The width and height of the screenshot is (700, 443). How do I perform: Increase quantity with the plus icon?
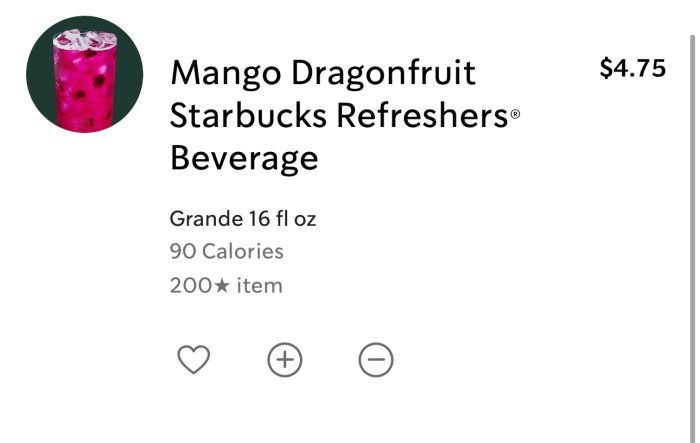[x=285, y=360]
